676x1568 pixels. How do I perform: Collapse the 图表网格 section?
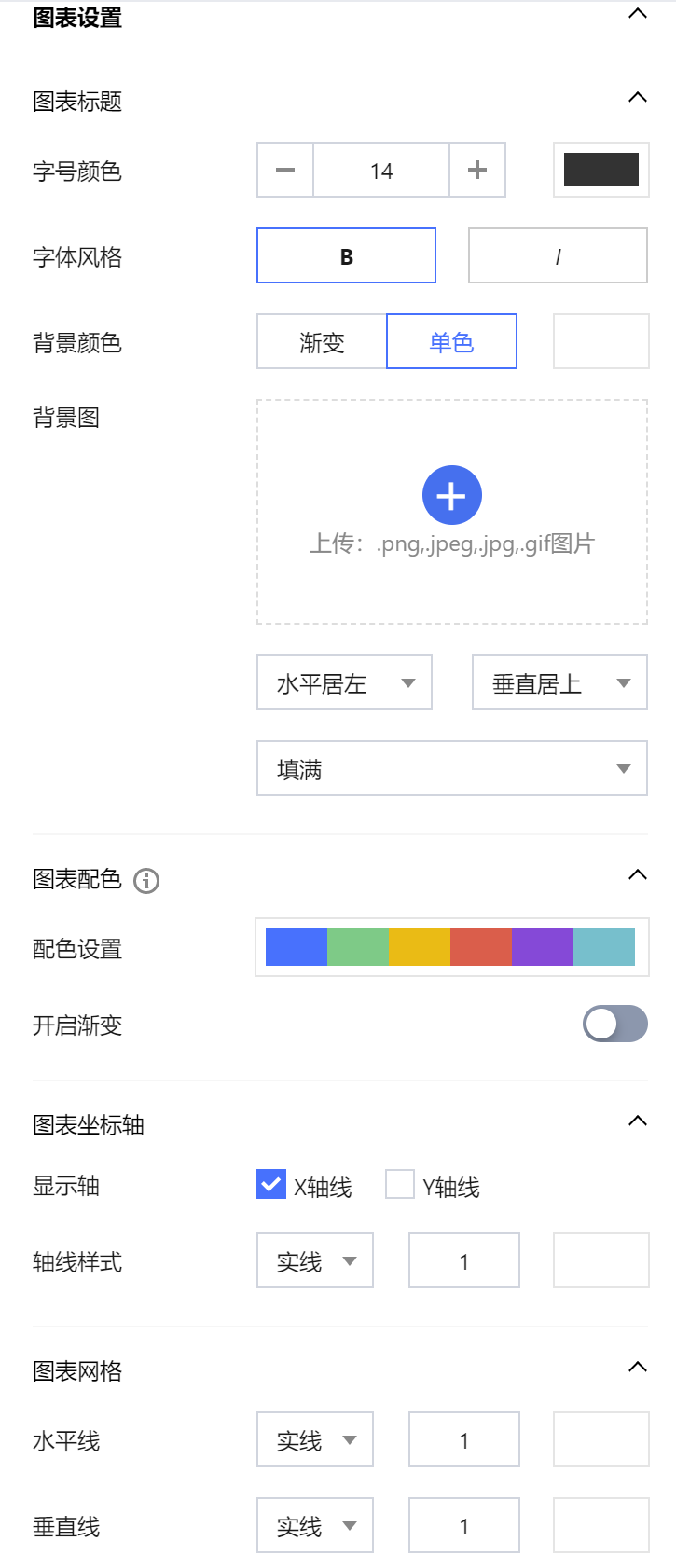click(638, 1367)
